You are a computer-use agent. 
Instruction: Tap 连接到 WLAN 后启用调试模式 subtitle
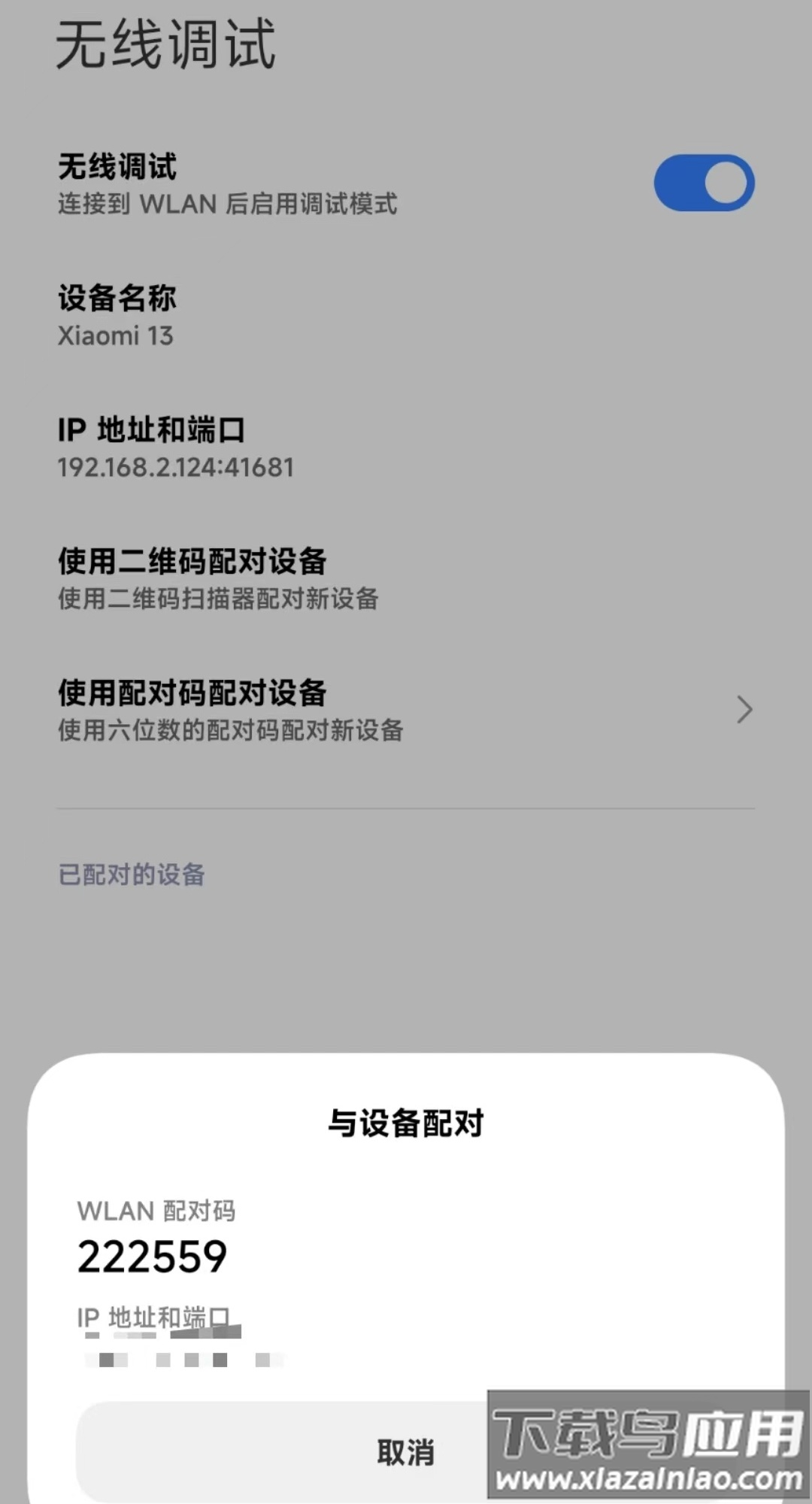(228, 205)
